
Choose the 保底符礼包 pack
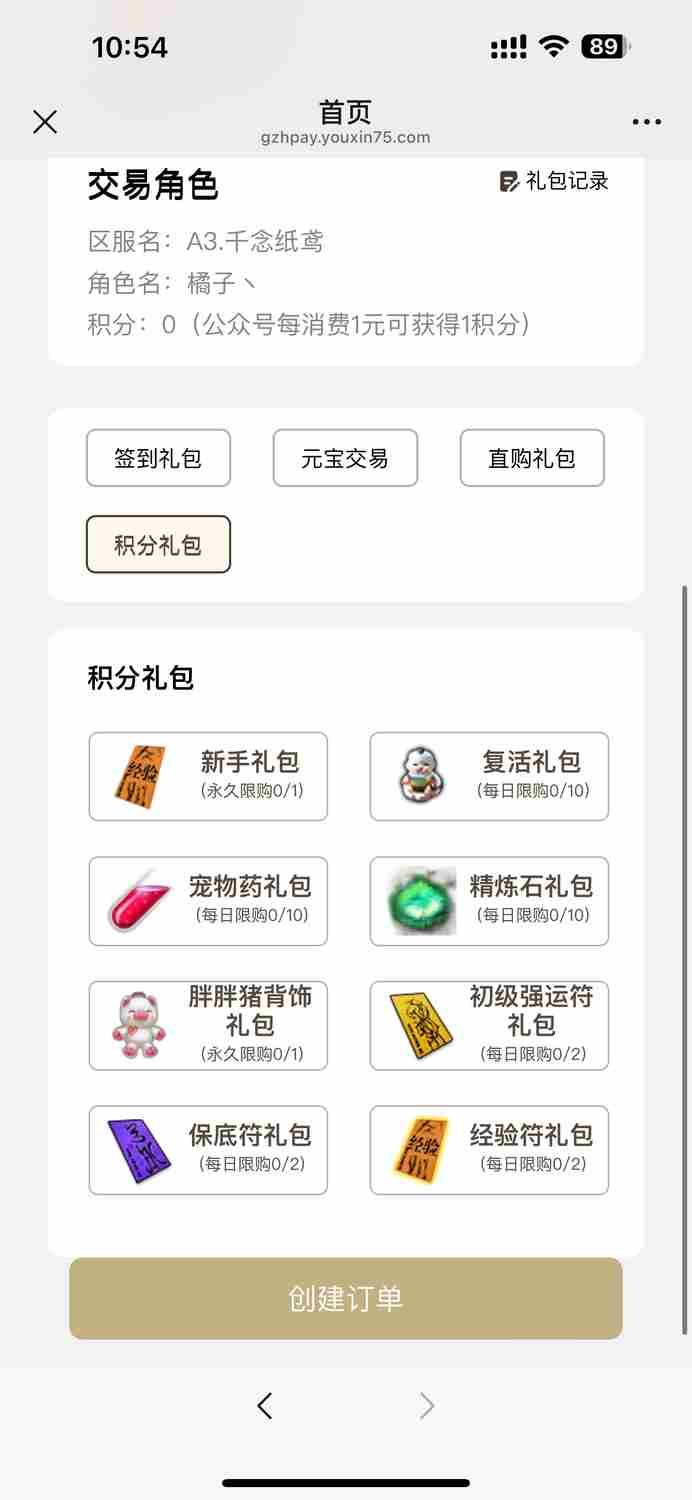(208, 1150)
